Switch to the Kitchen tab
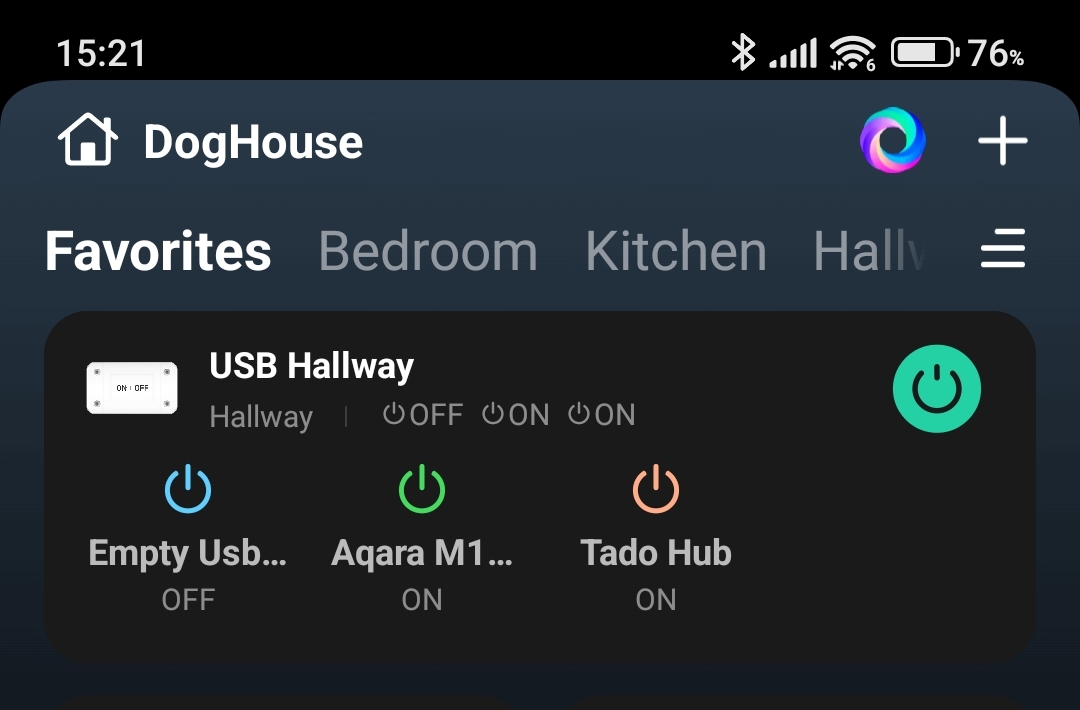This screenshot has width=1080, height=710. [x=675, y=251]
